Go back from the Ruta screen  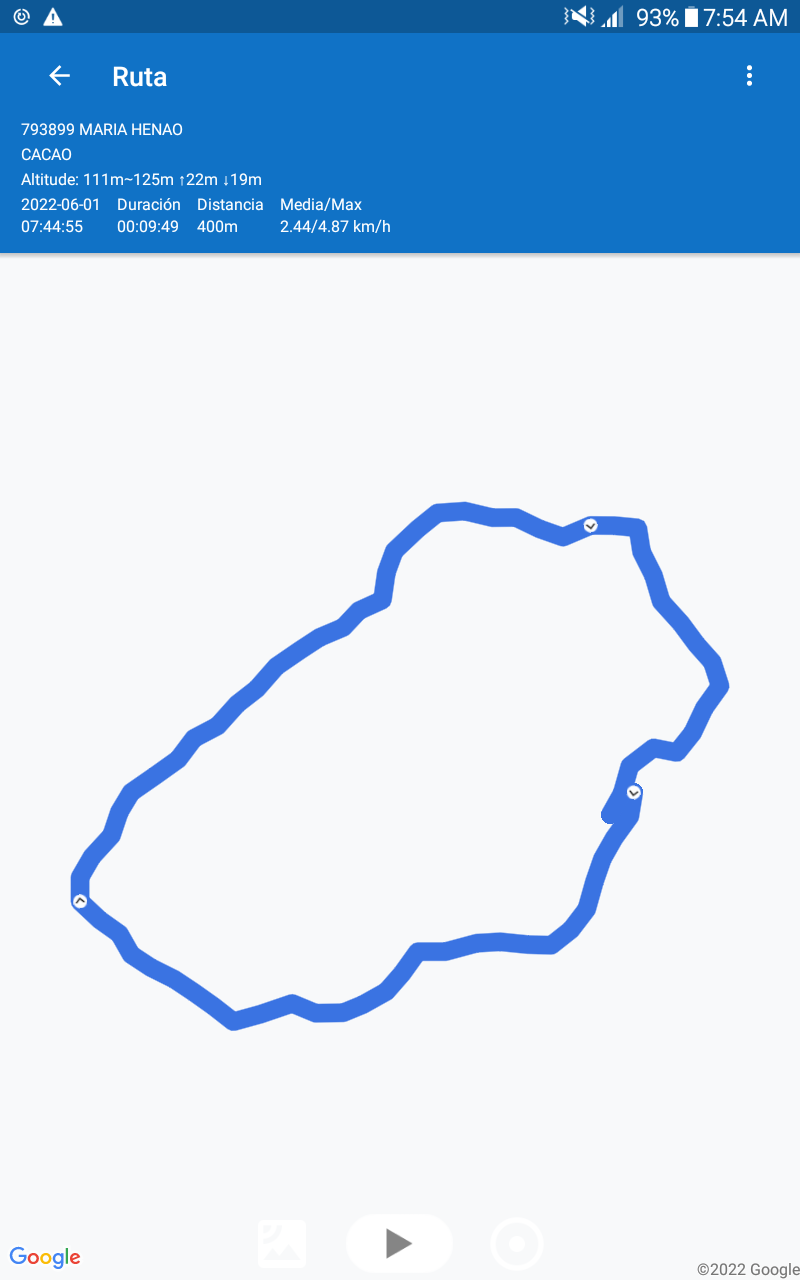click(60, 76)
